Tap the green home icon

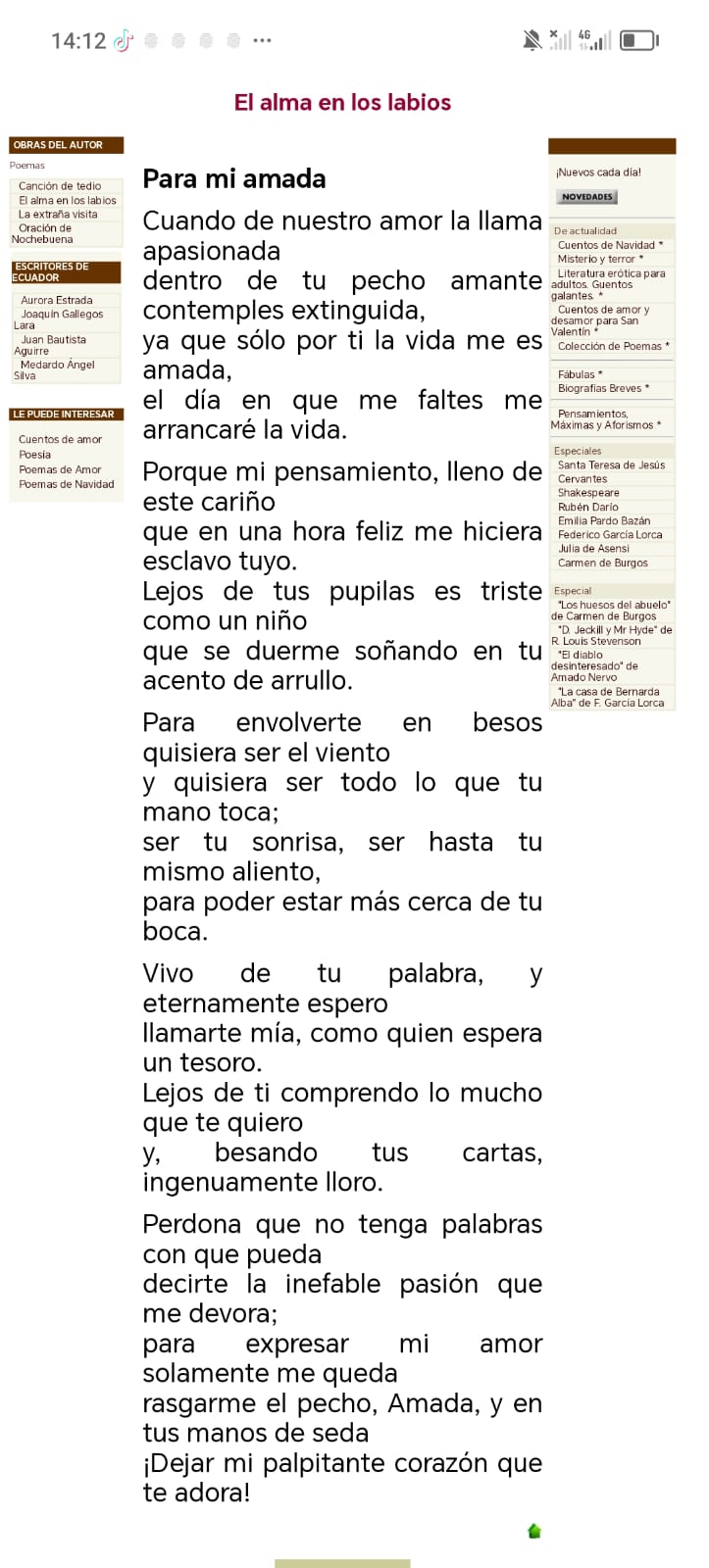pyautogui.click(x=534, y=1531)
